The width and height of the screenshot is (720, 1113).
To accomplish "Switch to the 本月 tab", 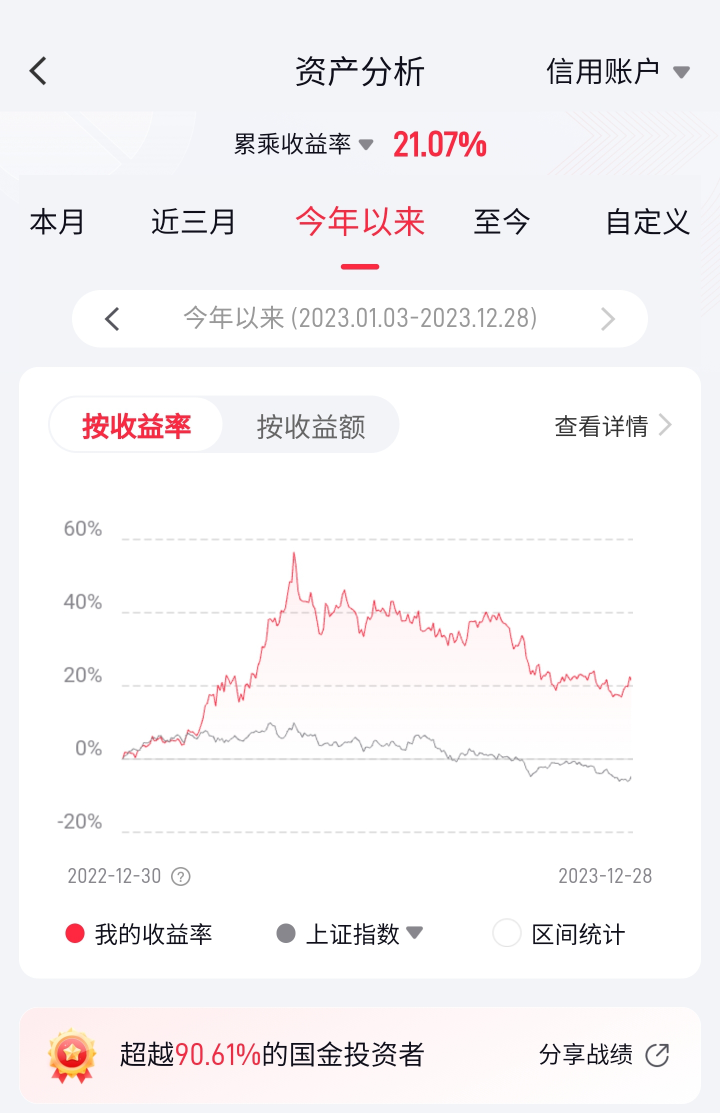I will (57, 222).
